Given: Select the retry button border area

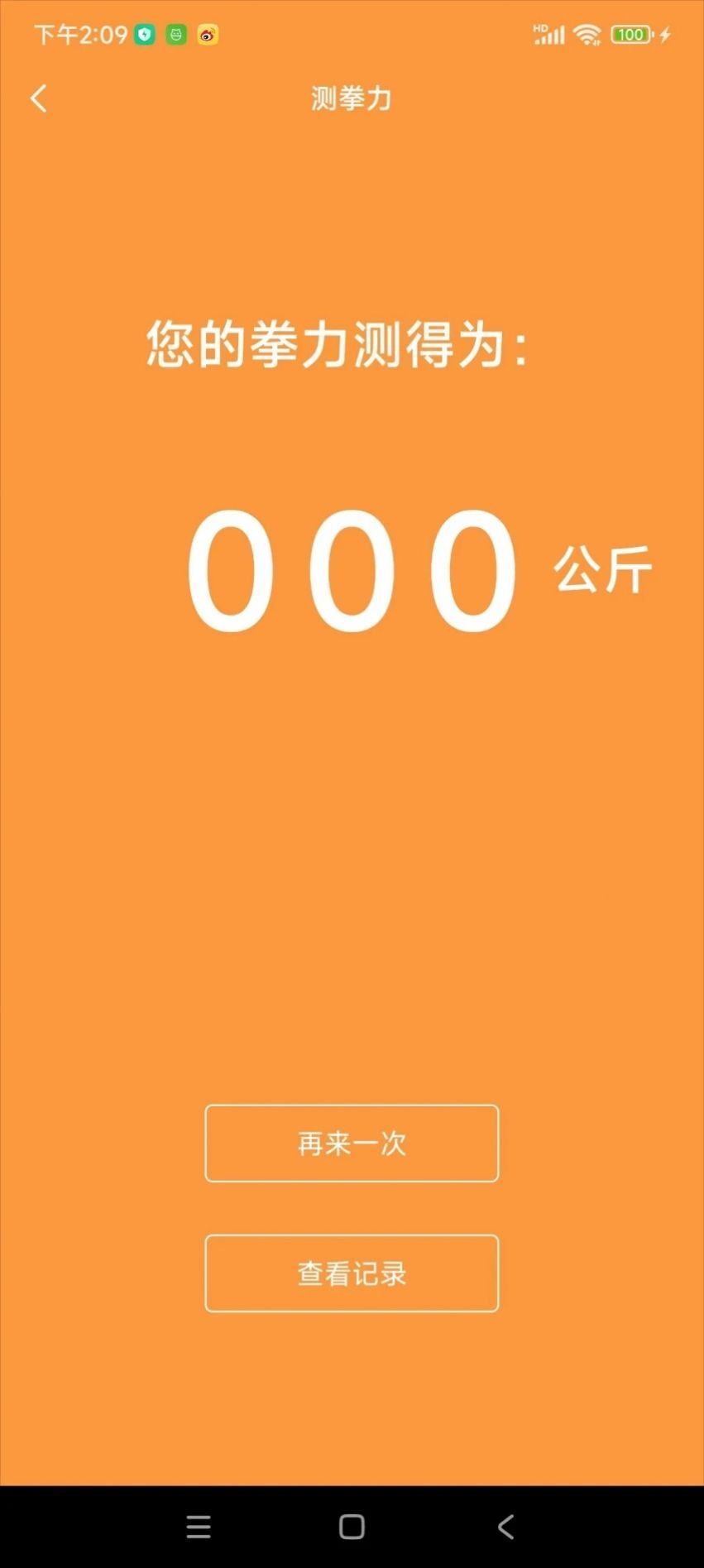Looking at the screenshot, I should pos(352,1106).
